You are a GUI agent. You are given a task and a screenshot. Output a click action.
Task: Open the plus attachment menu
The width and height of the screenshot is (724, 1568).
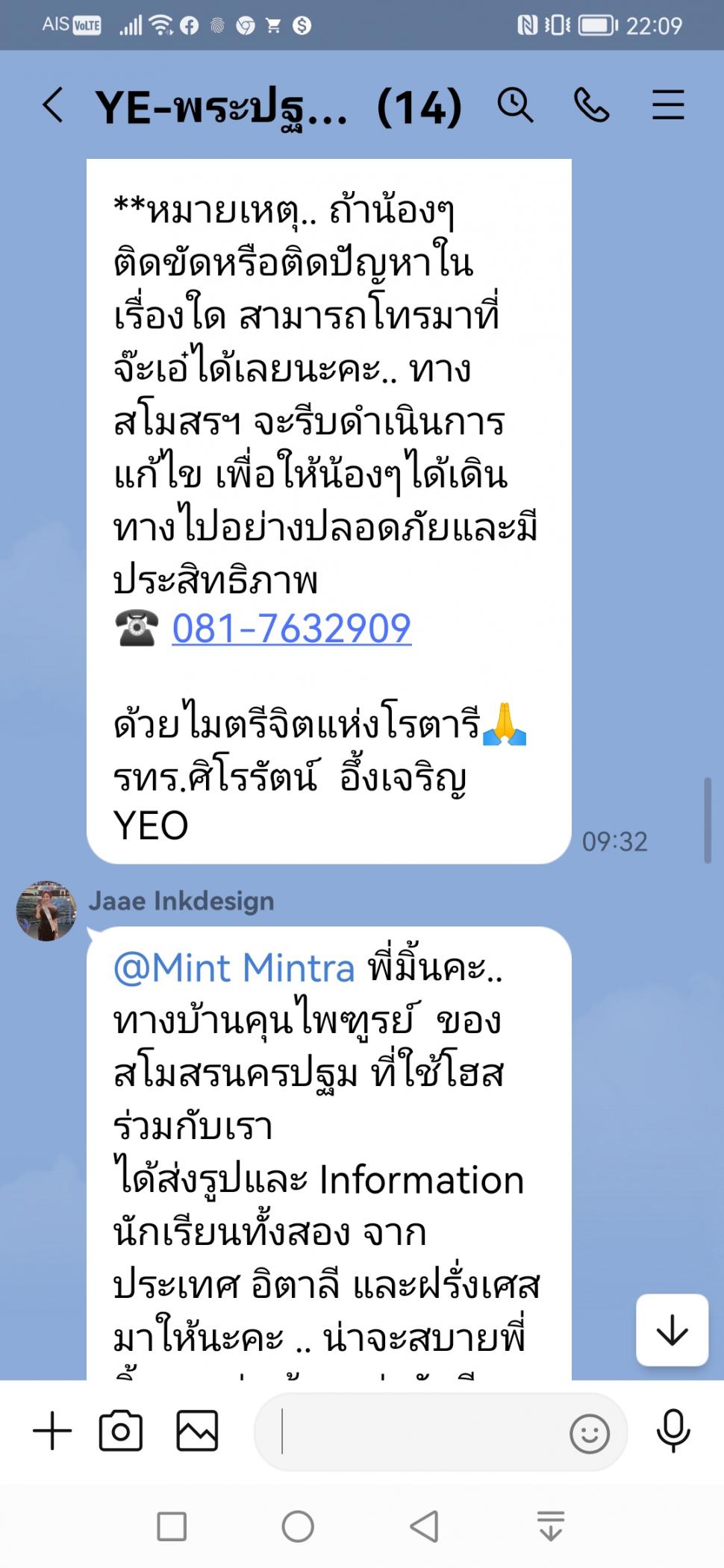[x=52, y=1431]
